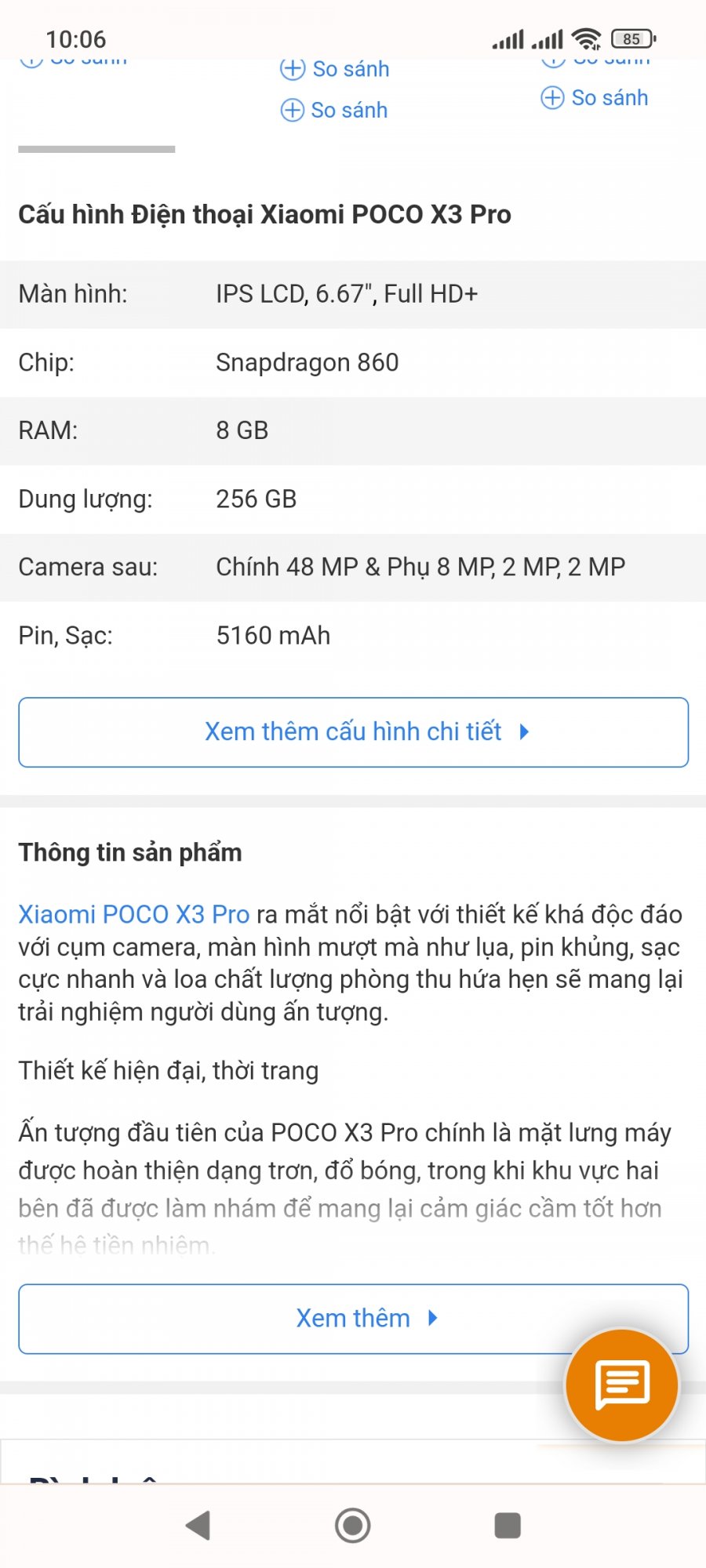The height and width of the screenshot is (1568, 706).
Task: Open detailed configuration via Xem thêm cấu hình chi tiết
Action: 353,731
